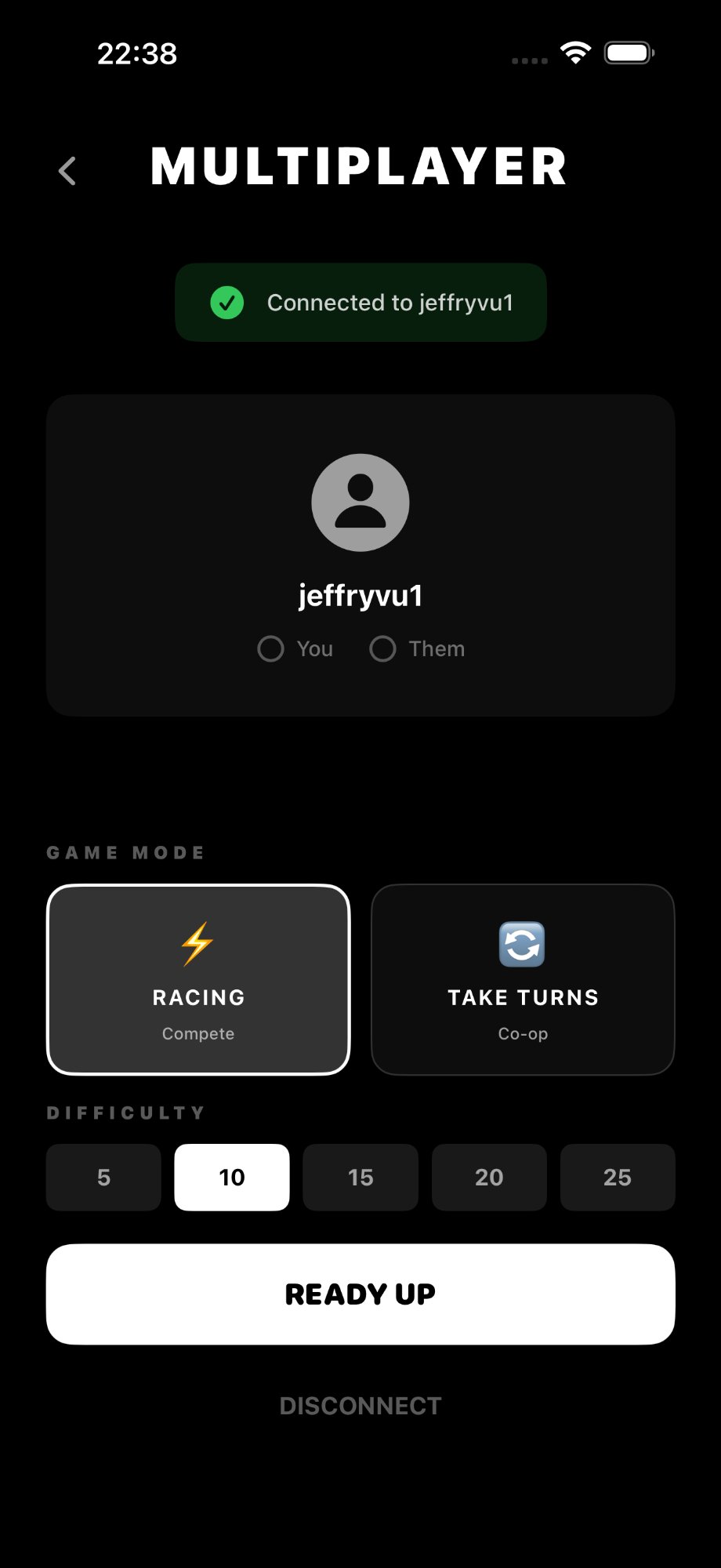Choose difficulty 20

click(x=489, y=1177)
